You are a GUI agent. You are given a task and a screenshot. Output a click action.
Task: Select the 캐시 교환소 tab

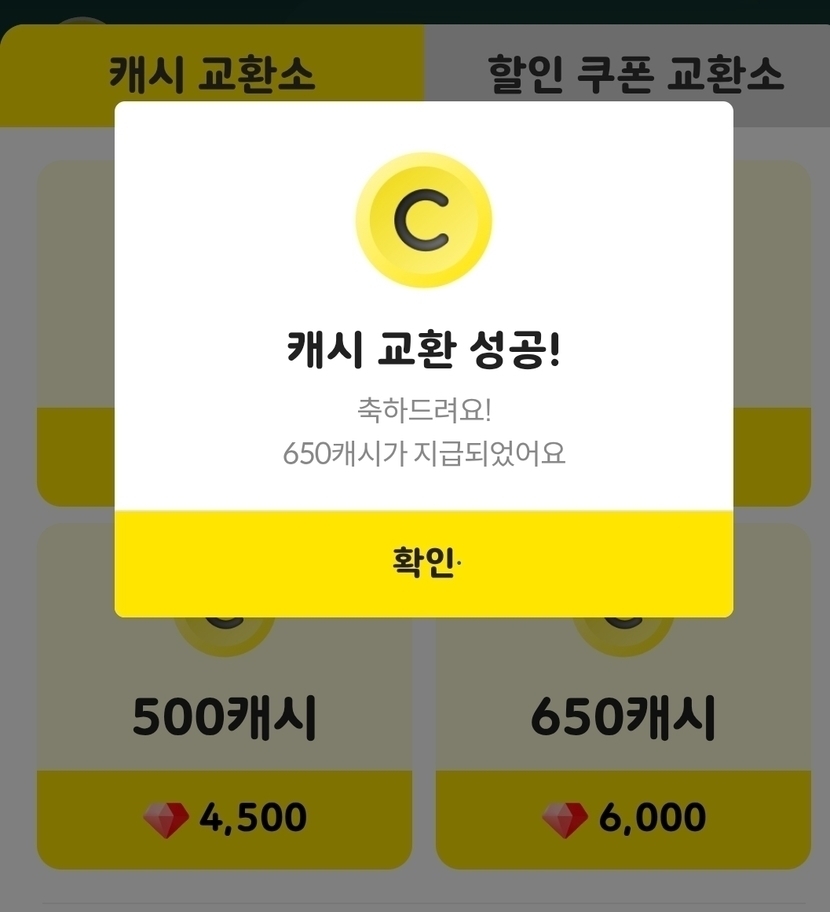pyautogui.click(x=212, y=74)
